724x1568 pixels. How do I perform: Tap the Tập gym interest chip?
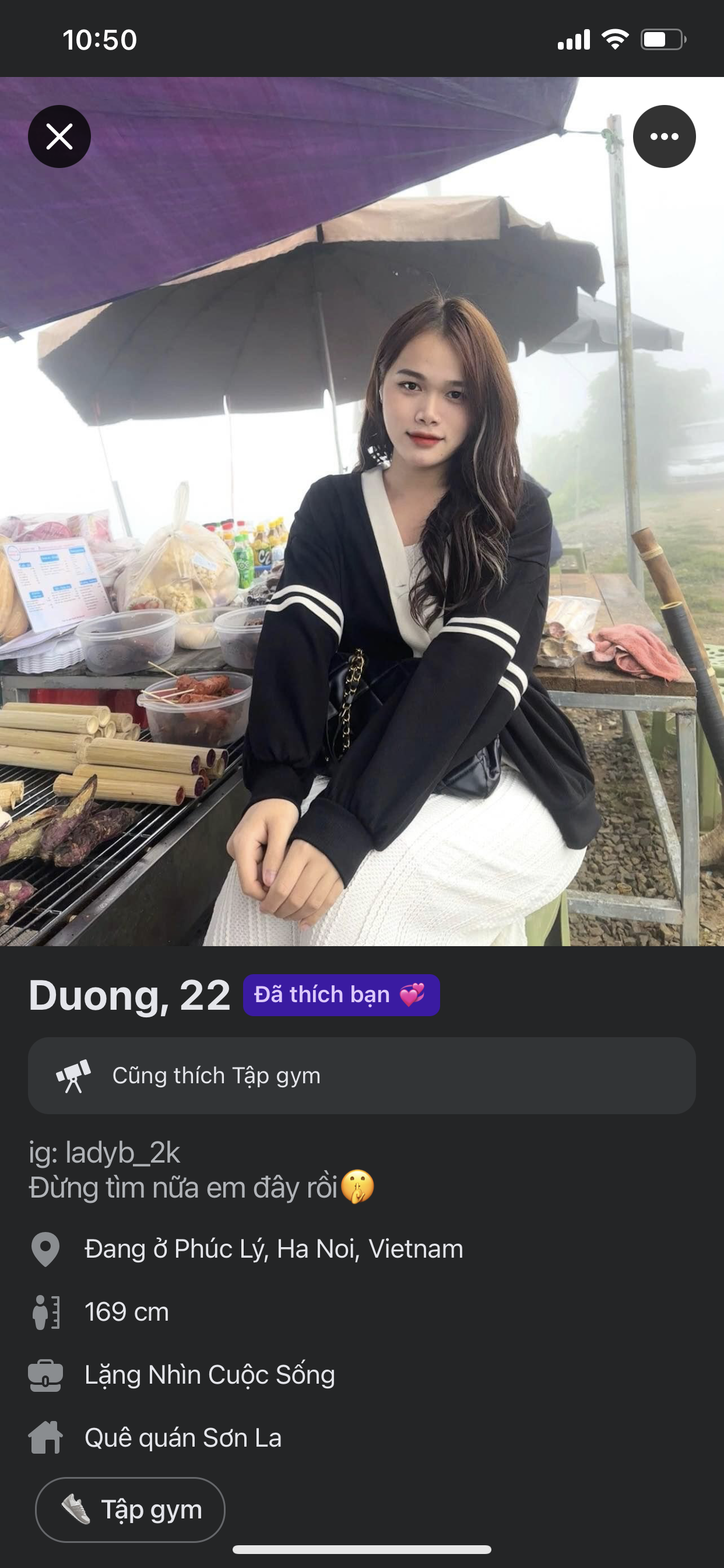(x=130, y=1510)
